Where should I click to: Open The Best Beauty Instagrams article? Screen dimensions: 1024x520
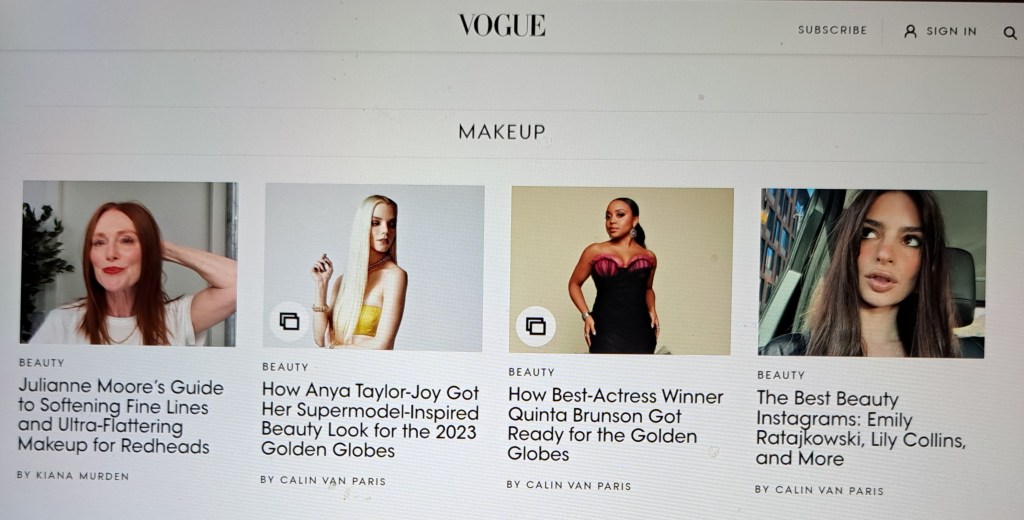point(860,428)
